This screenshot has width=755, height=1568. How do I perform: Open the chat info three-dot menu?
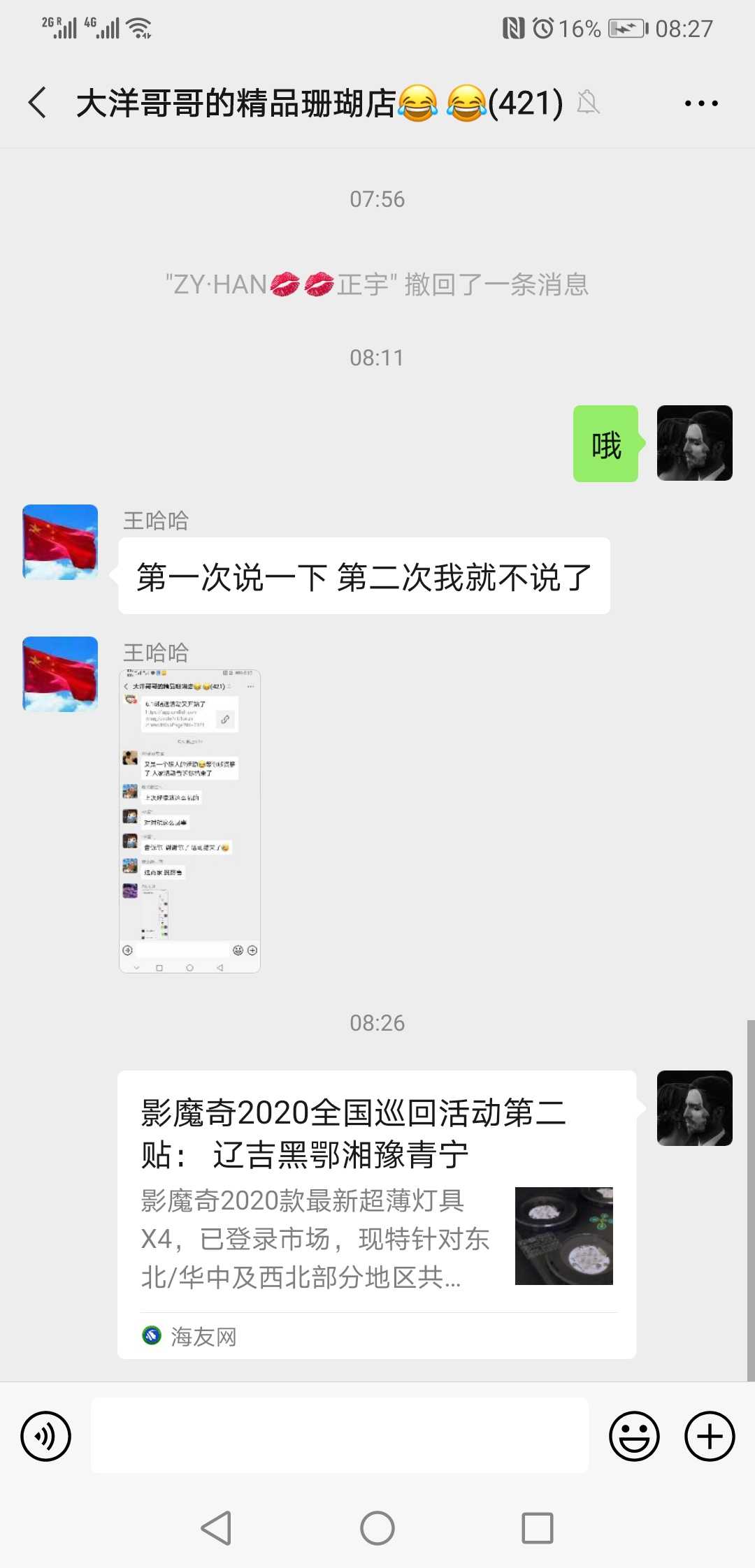(700, 103)
